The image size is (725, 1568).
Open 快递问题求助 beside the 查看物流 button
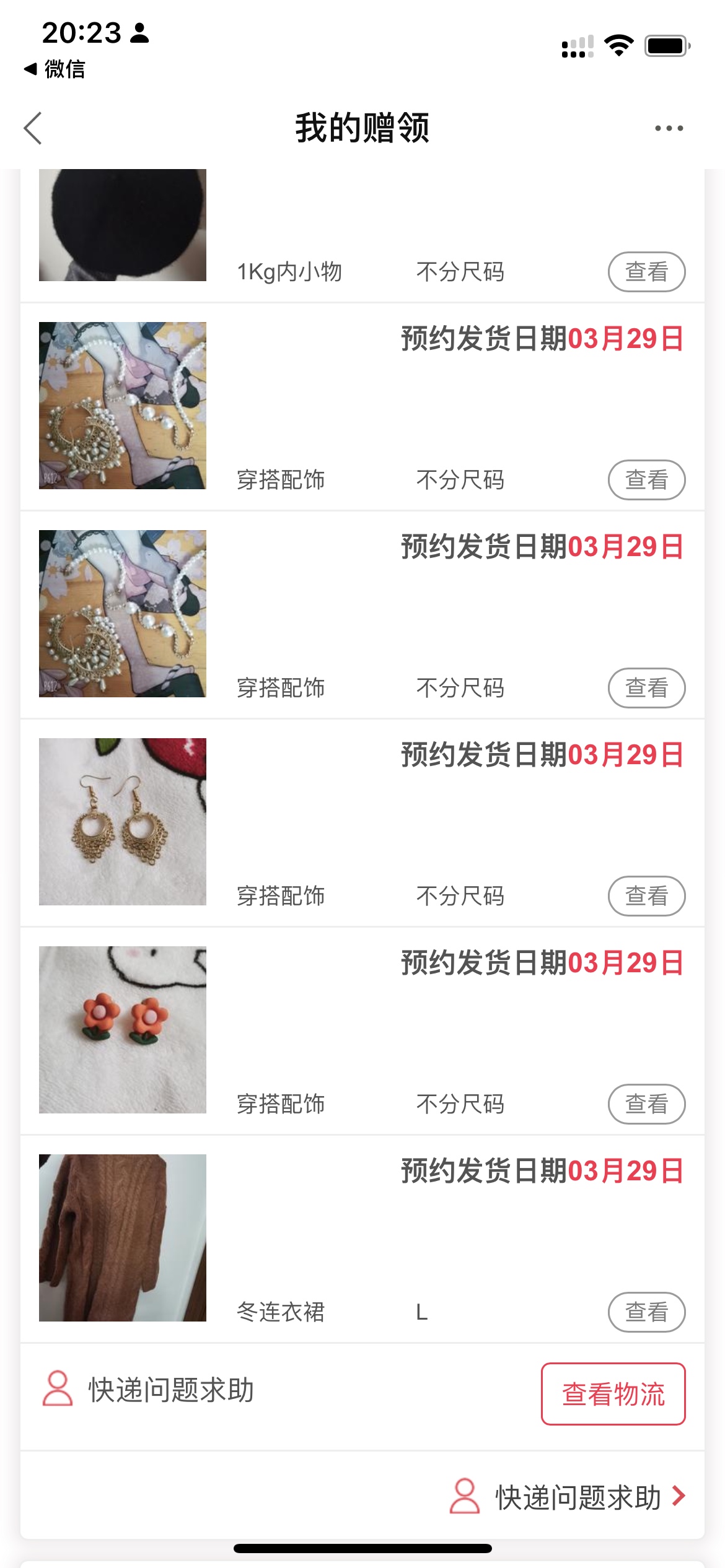point(149,1390)
